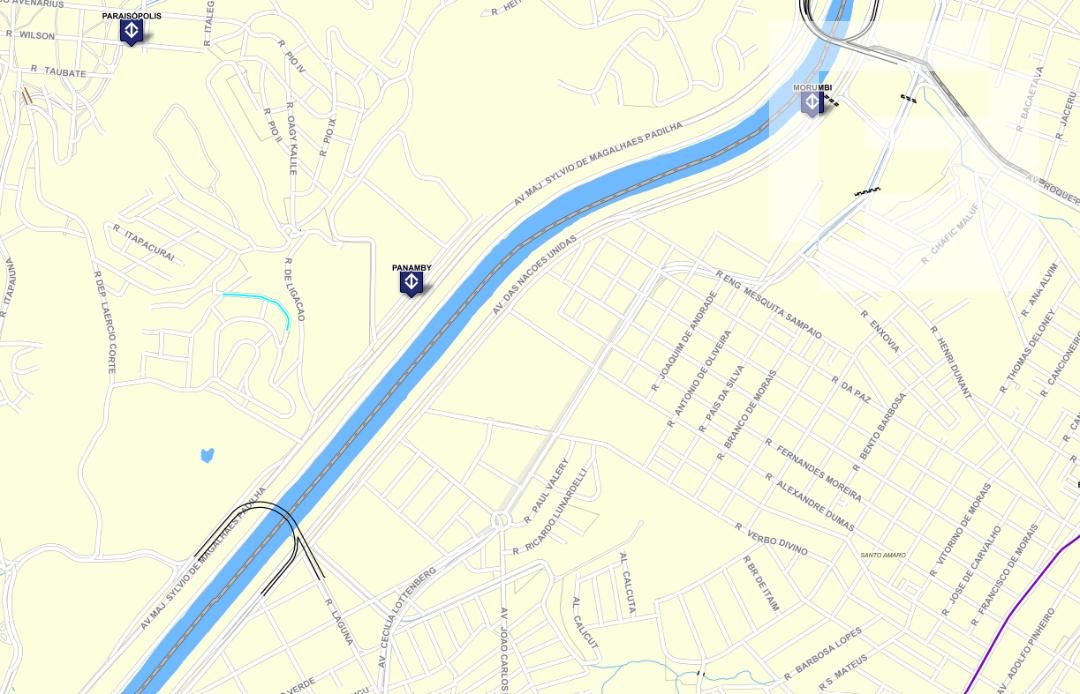
Task: Select the Paraisópolis station marker
Action: coord(130,33)
